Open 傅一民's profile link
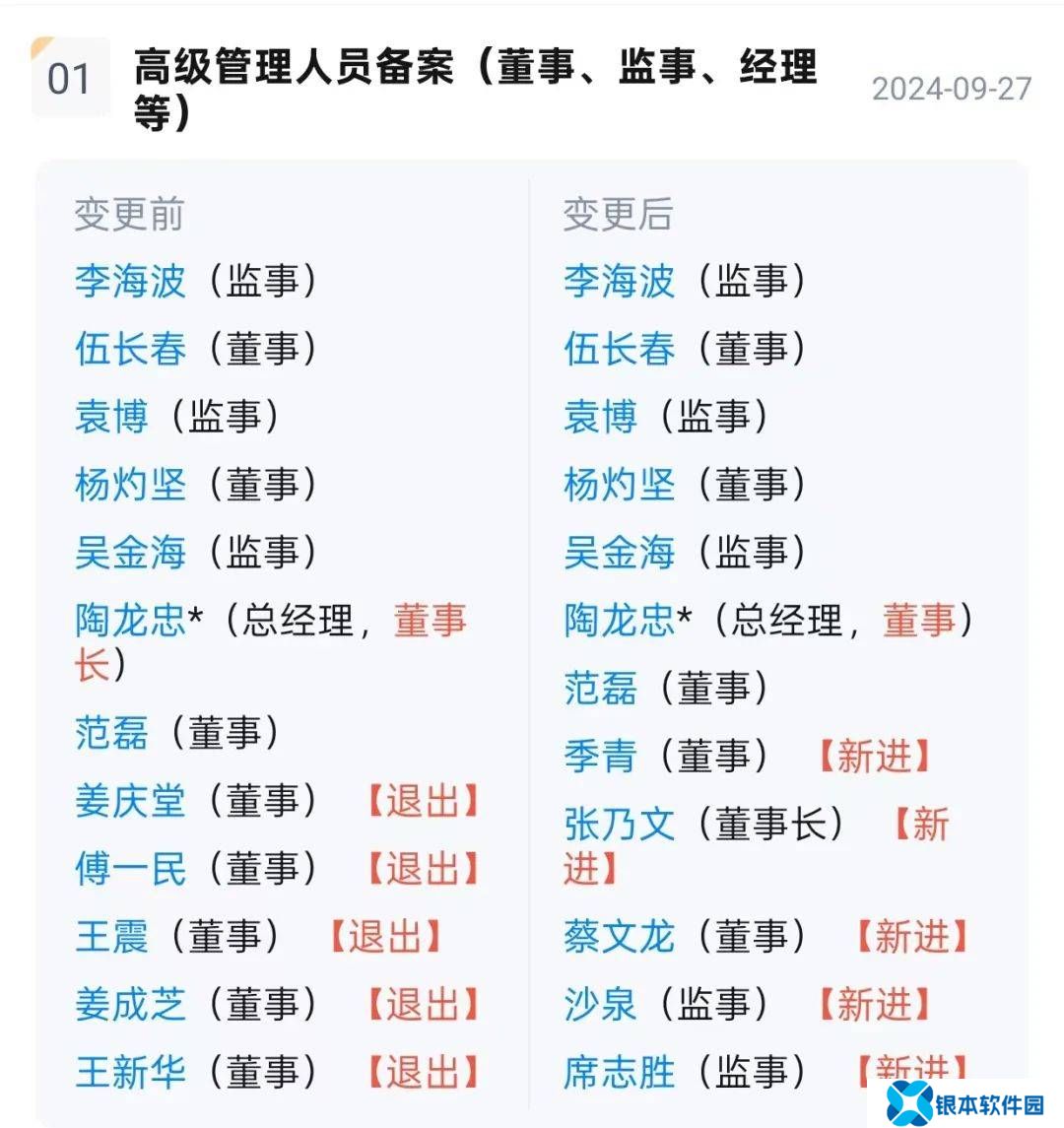This screenshot has height=1128, width=1064. click(x=130, y=869)
